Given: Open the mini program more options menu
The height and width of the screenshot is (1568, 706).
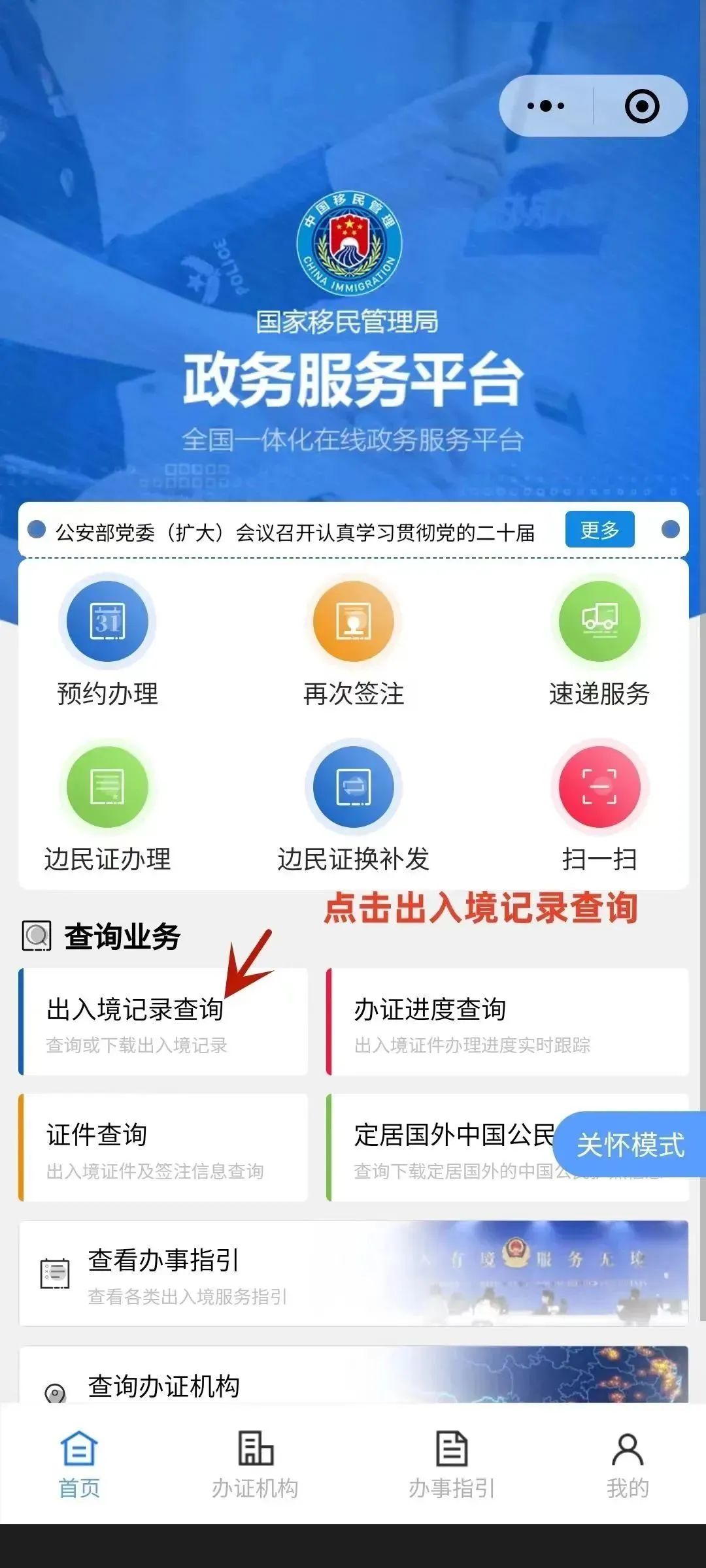Looking at the screenshot, I should (x=546, y=106).
